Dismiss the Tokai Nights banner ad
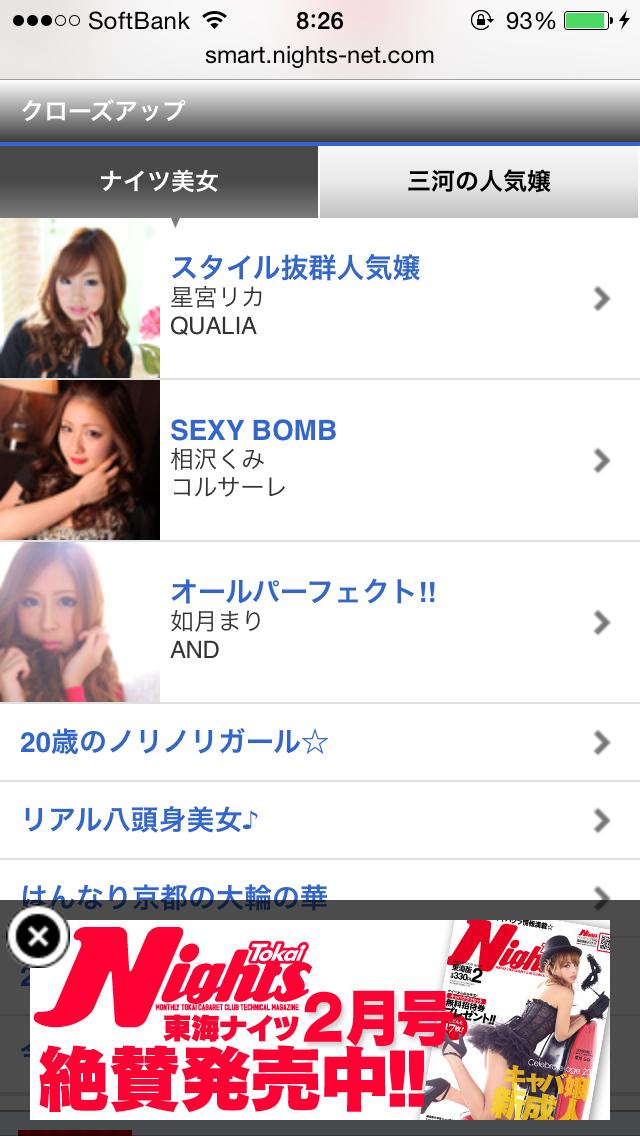Screen dimensions: 640x1136 coord(38,937)
